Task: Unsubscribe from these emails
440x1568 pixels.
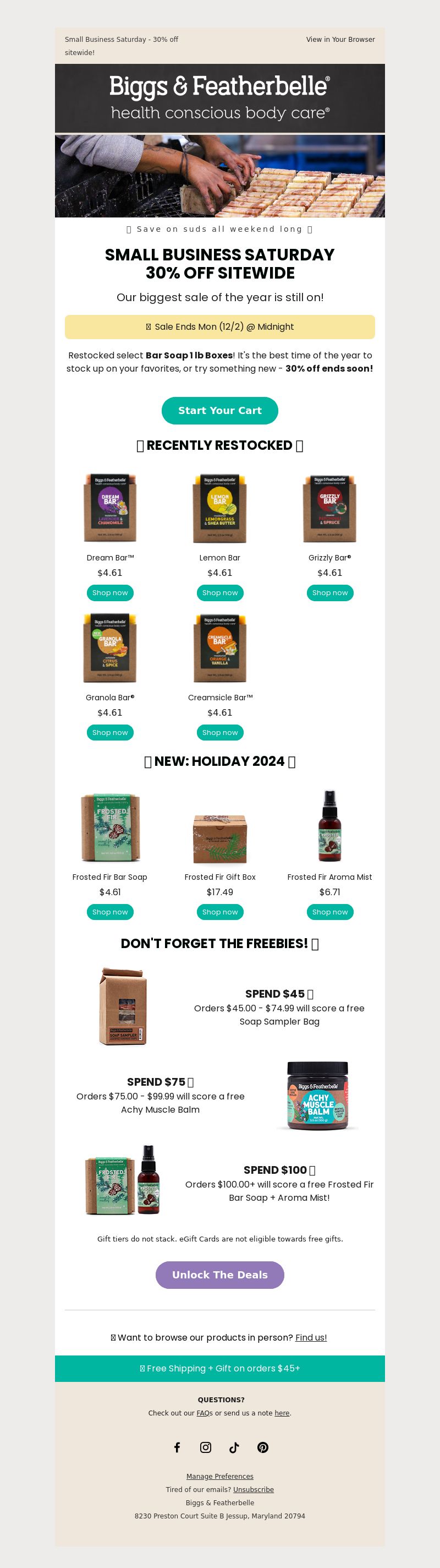Action: pos(254,1489)
